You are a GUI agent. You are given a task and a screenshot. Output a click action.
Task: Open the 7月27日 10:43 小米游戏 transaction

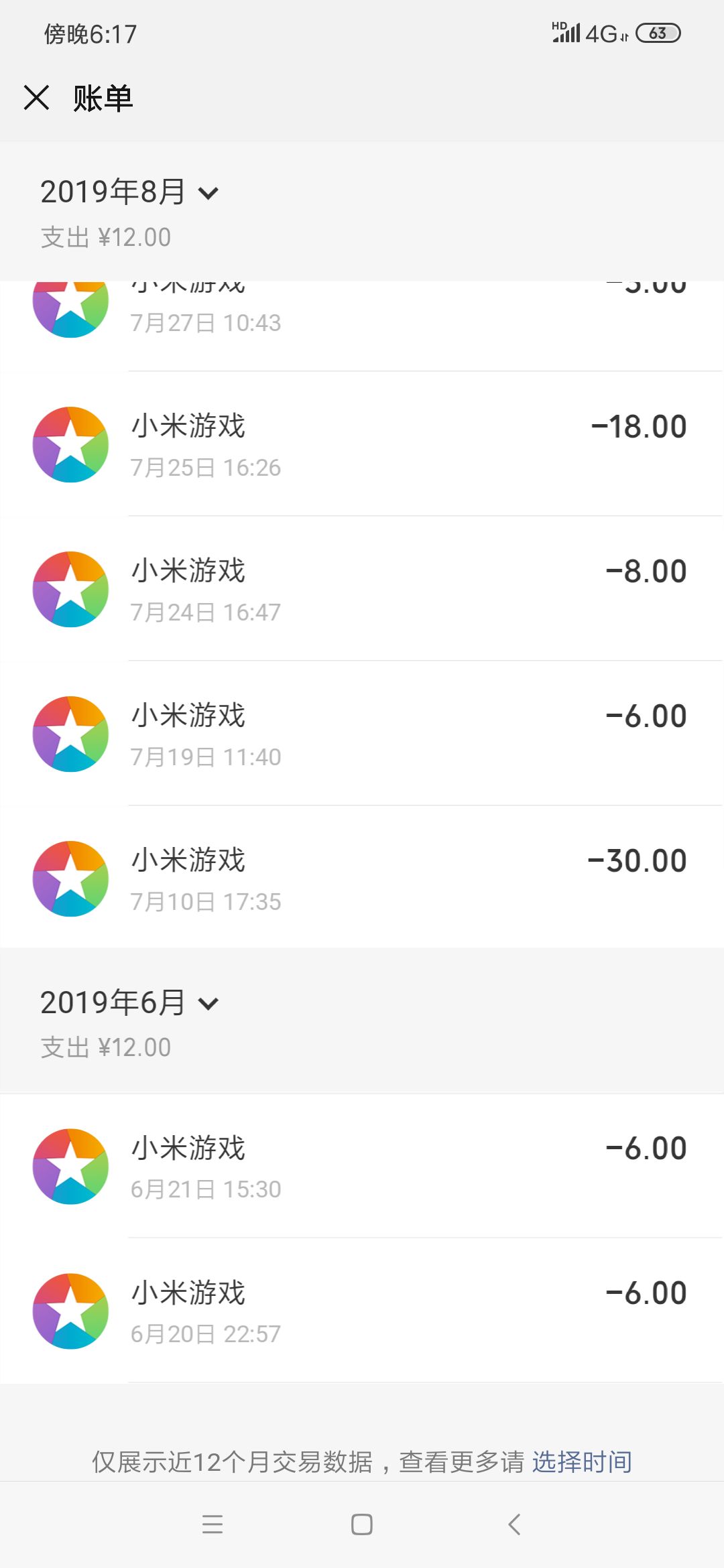tap(362, 320)
